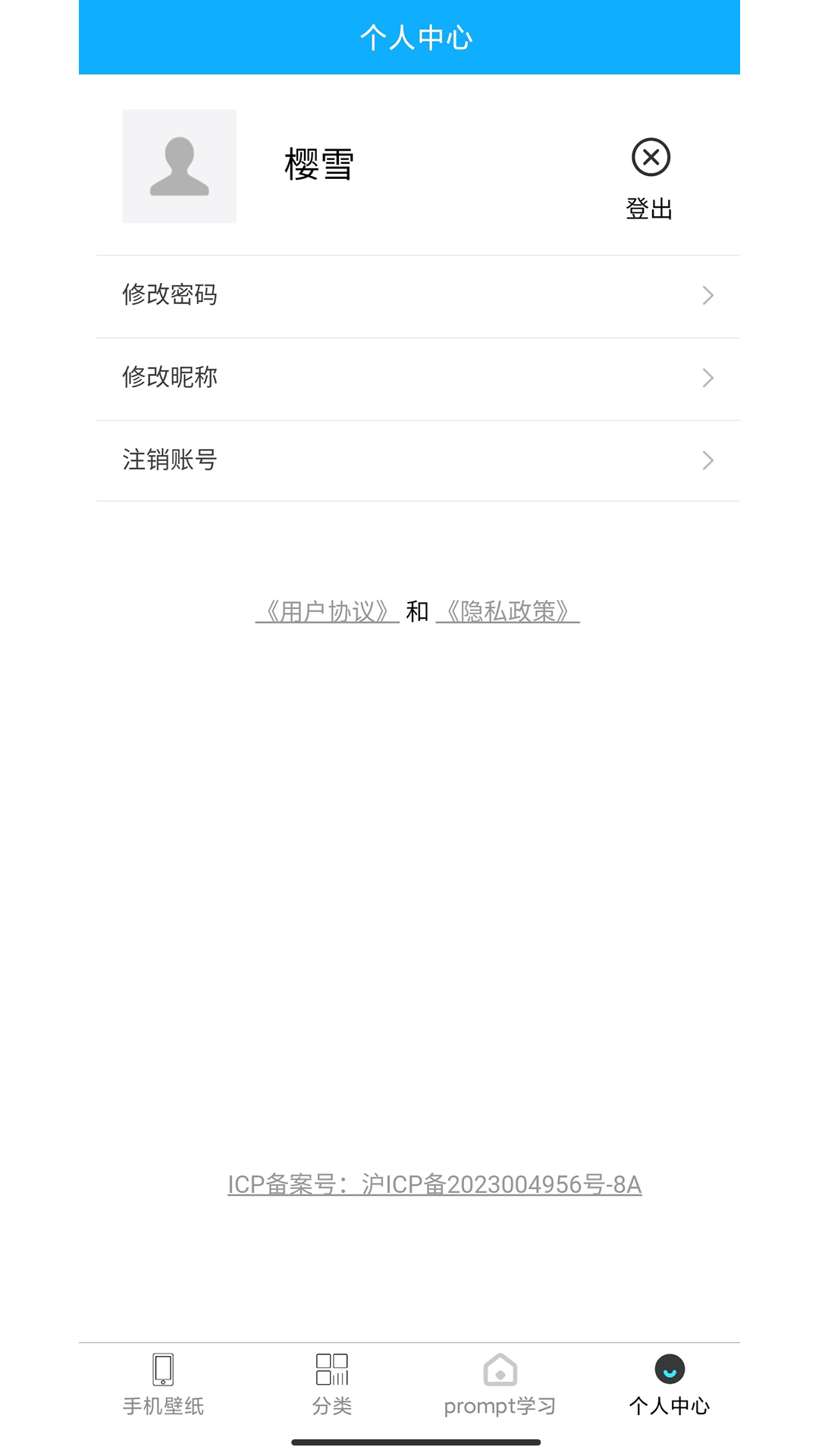Select the 个人中心 tab
819x1456 pixels.
click(670, 1385)
